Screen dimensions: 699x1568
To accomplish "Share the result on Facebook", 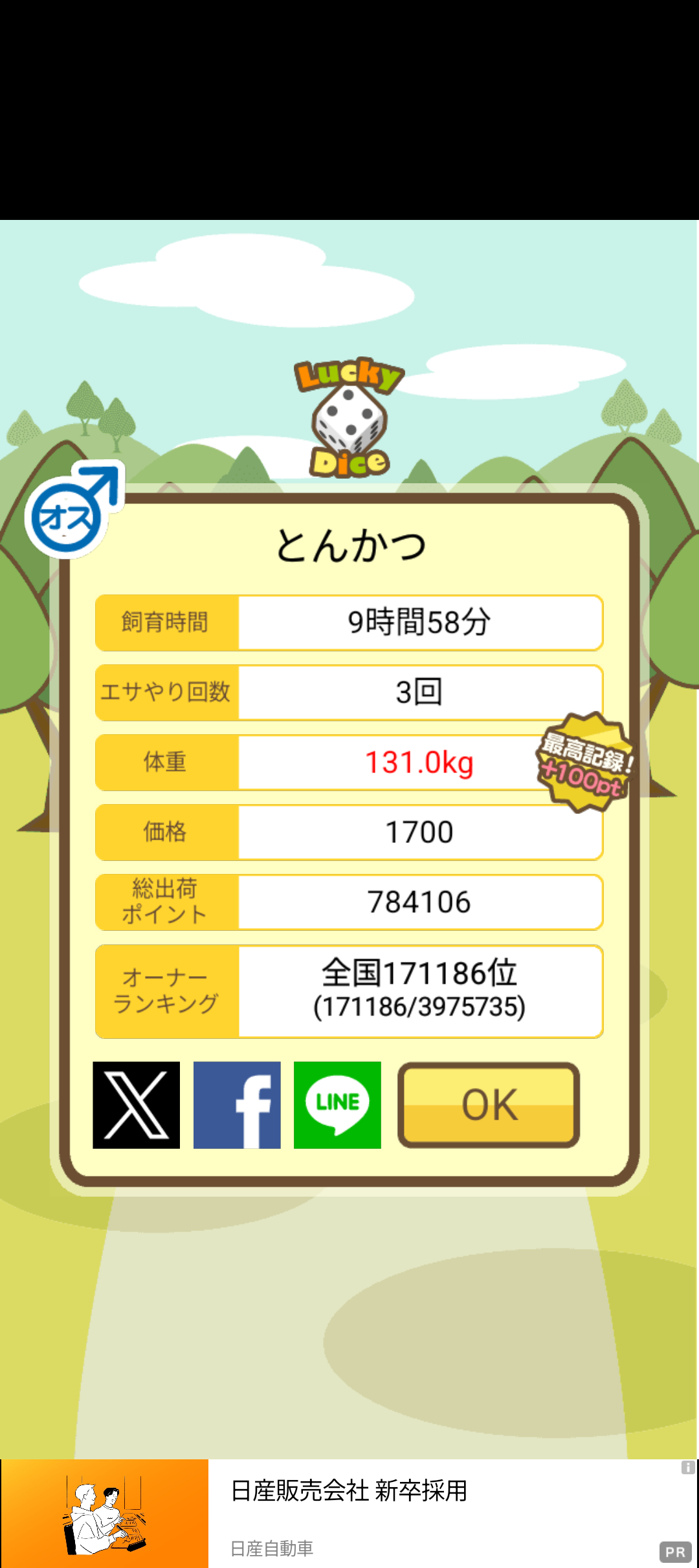I will coord(237,1105).
